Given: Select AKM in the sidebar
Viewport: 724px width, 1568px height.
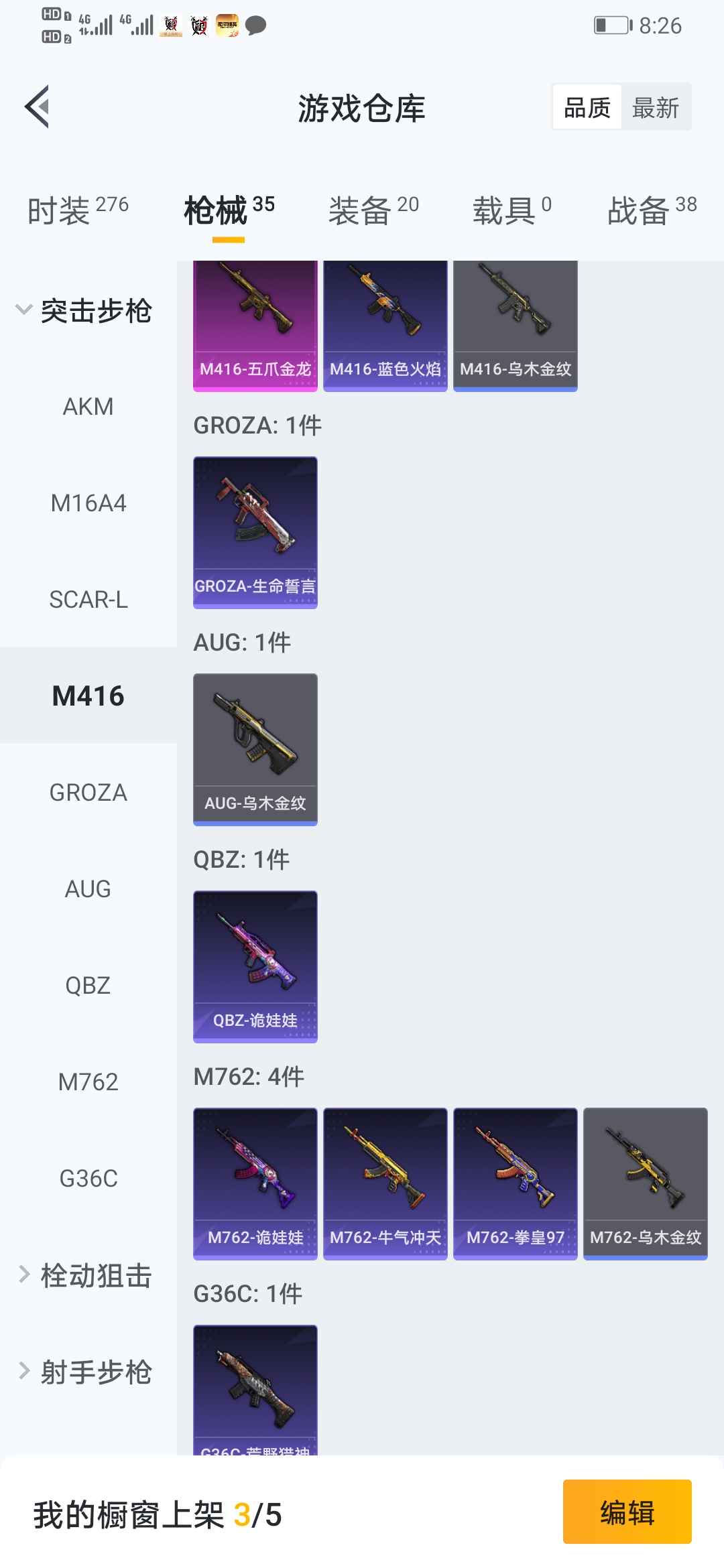Looking at the screenshot, I should (88, 407).
